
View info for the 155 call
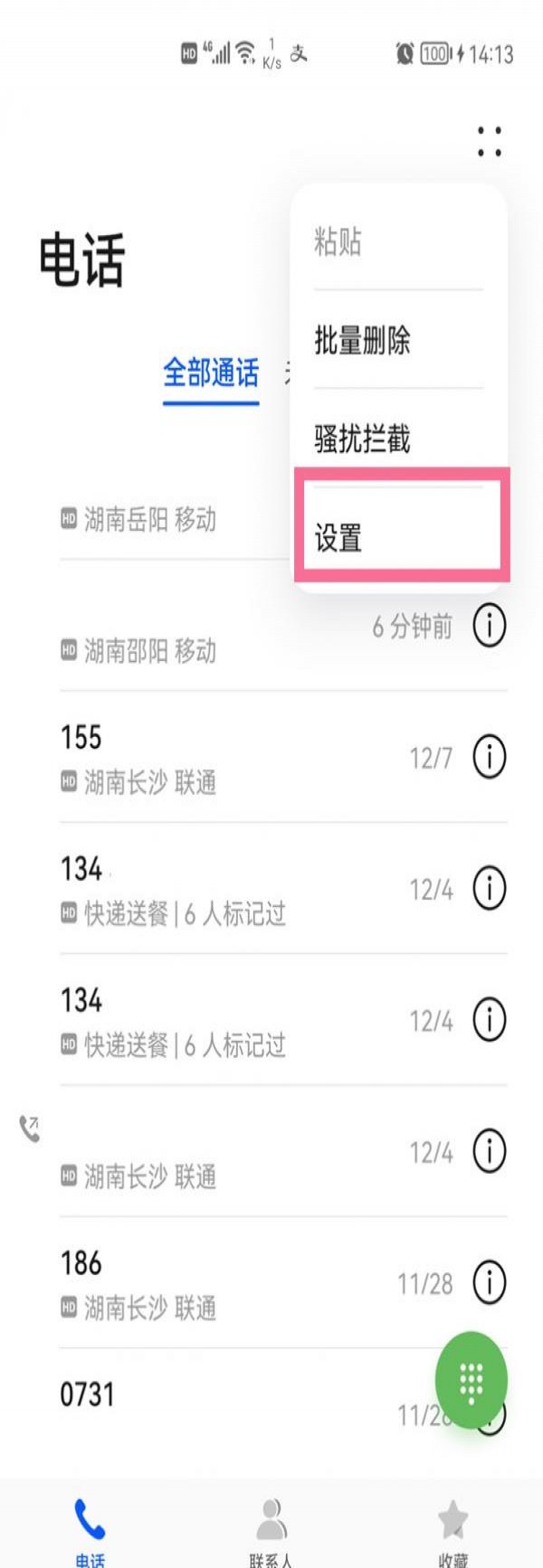pos(489,757)
